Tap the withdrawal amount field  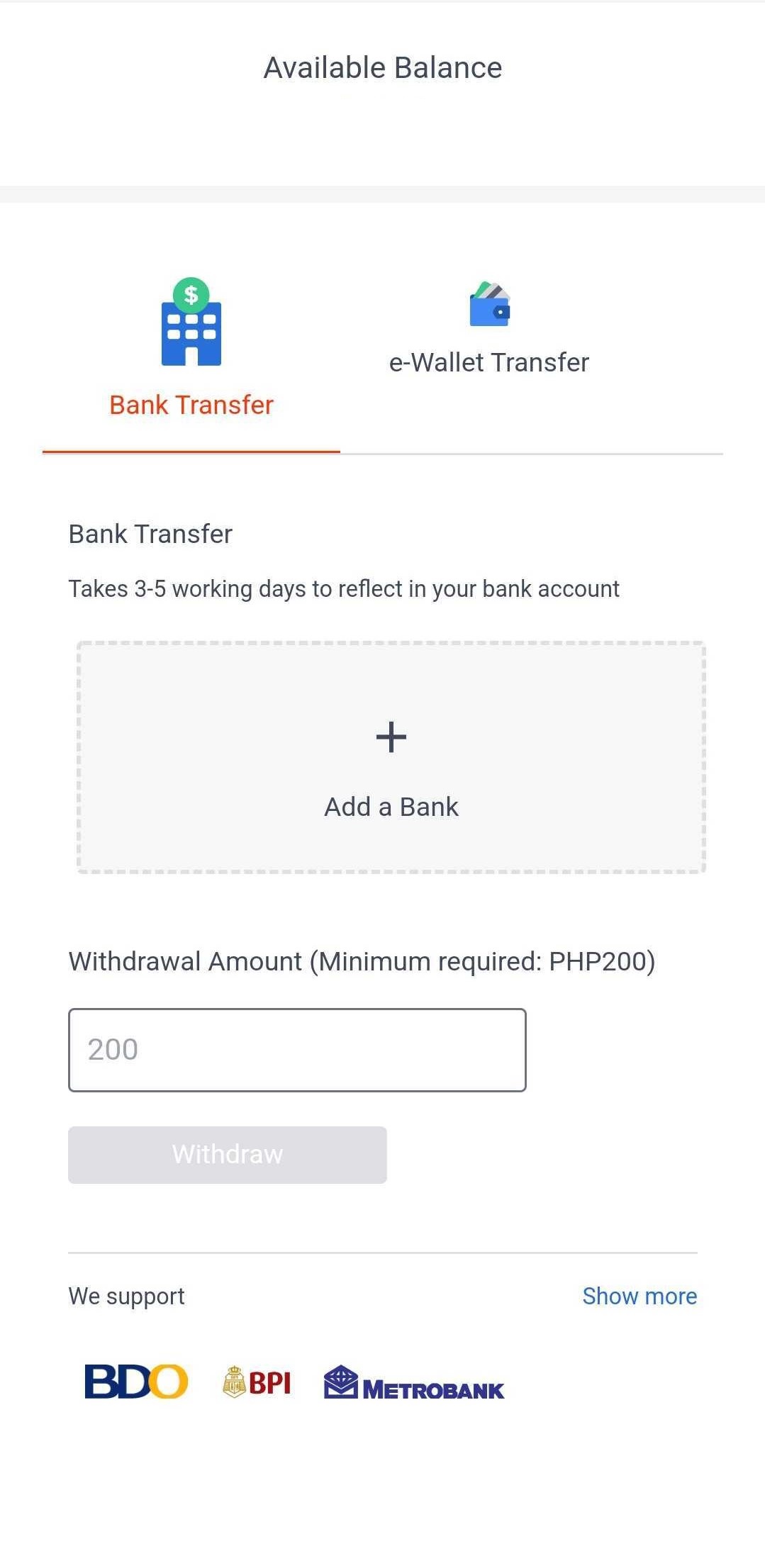coord(297,1050)
